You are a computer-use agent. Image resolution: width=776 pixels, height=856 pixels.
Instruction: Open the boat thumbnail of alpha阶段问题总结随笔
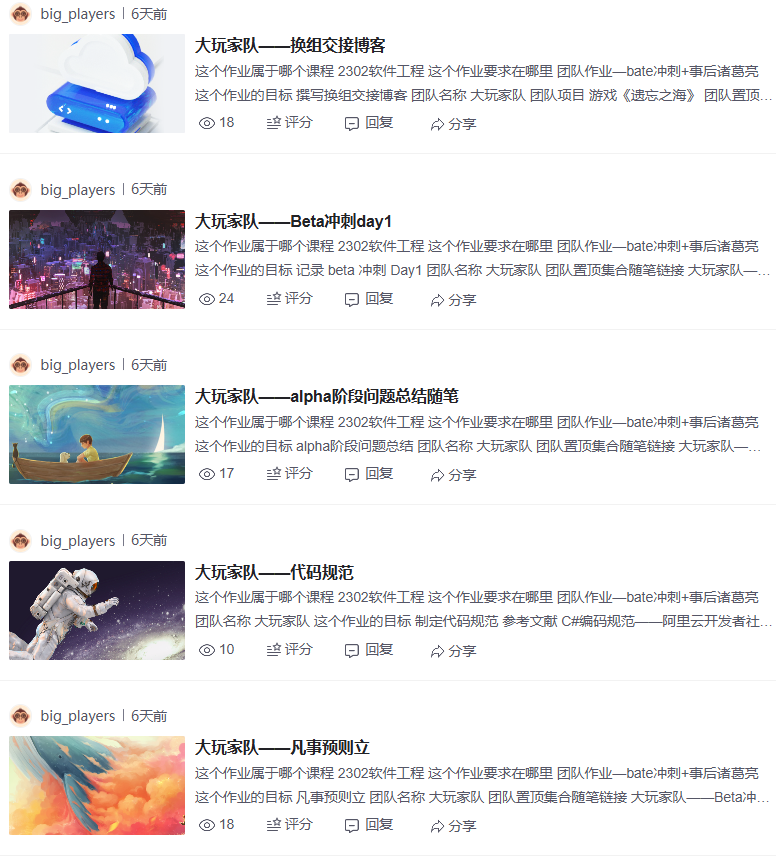coord(97,434)
